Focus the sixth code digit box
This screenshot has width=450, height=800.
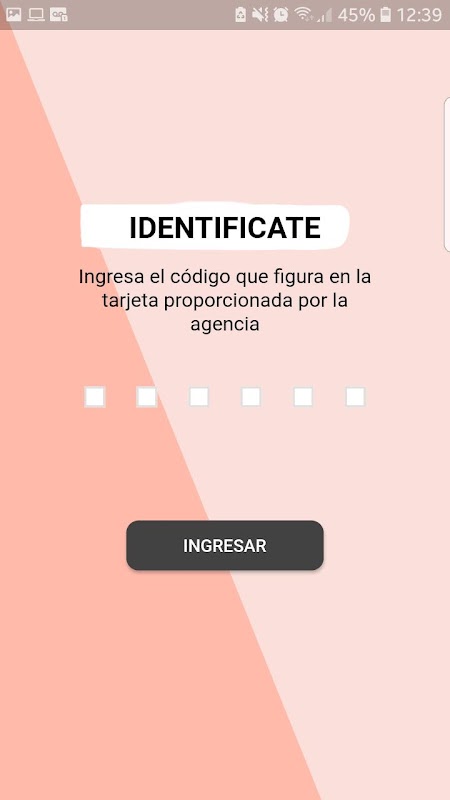click(355, 397)
